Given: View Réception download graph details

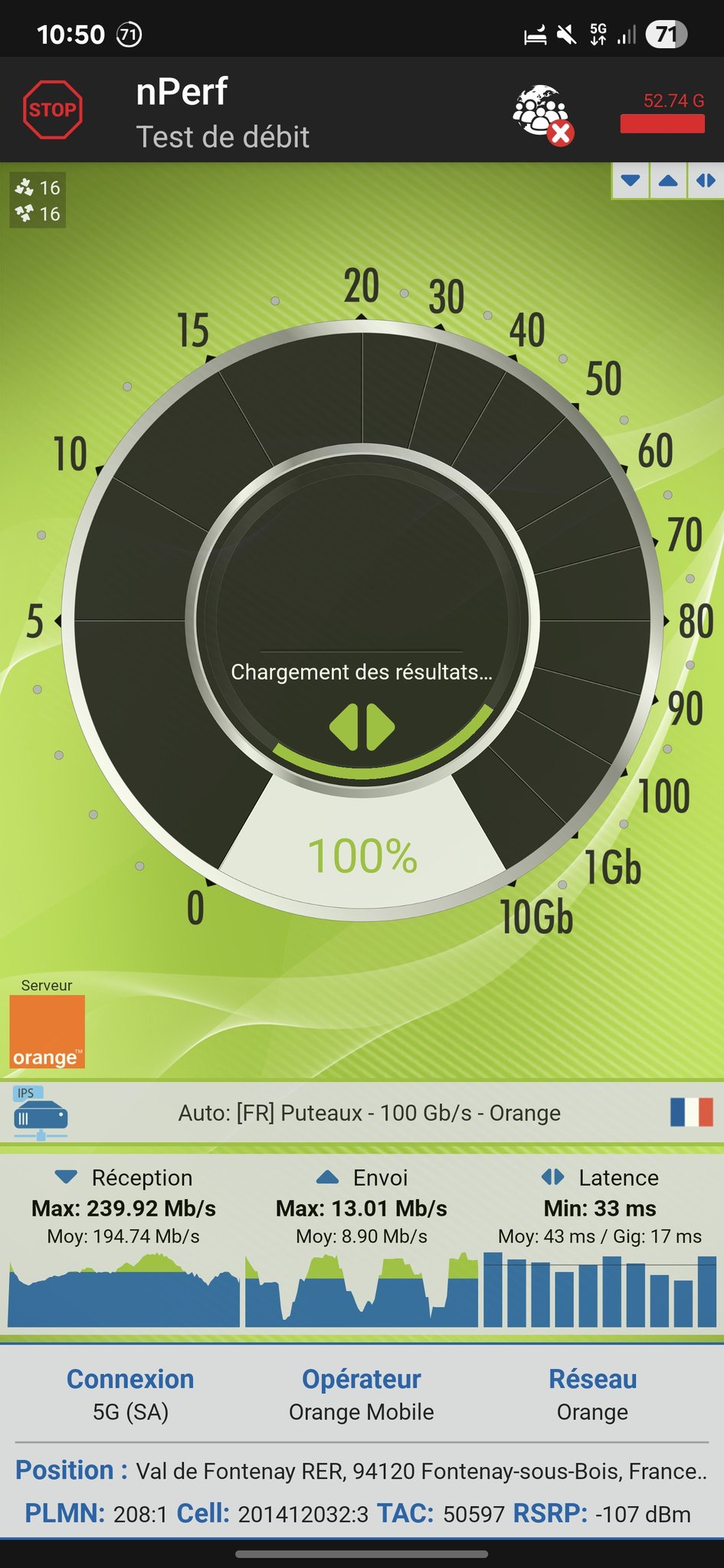Looking at the screenshot, I should pos(123,1289).
